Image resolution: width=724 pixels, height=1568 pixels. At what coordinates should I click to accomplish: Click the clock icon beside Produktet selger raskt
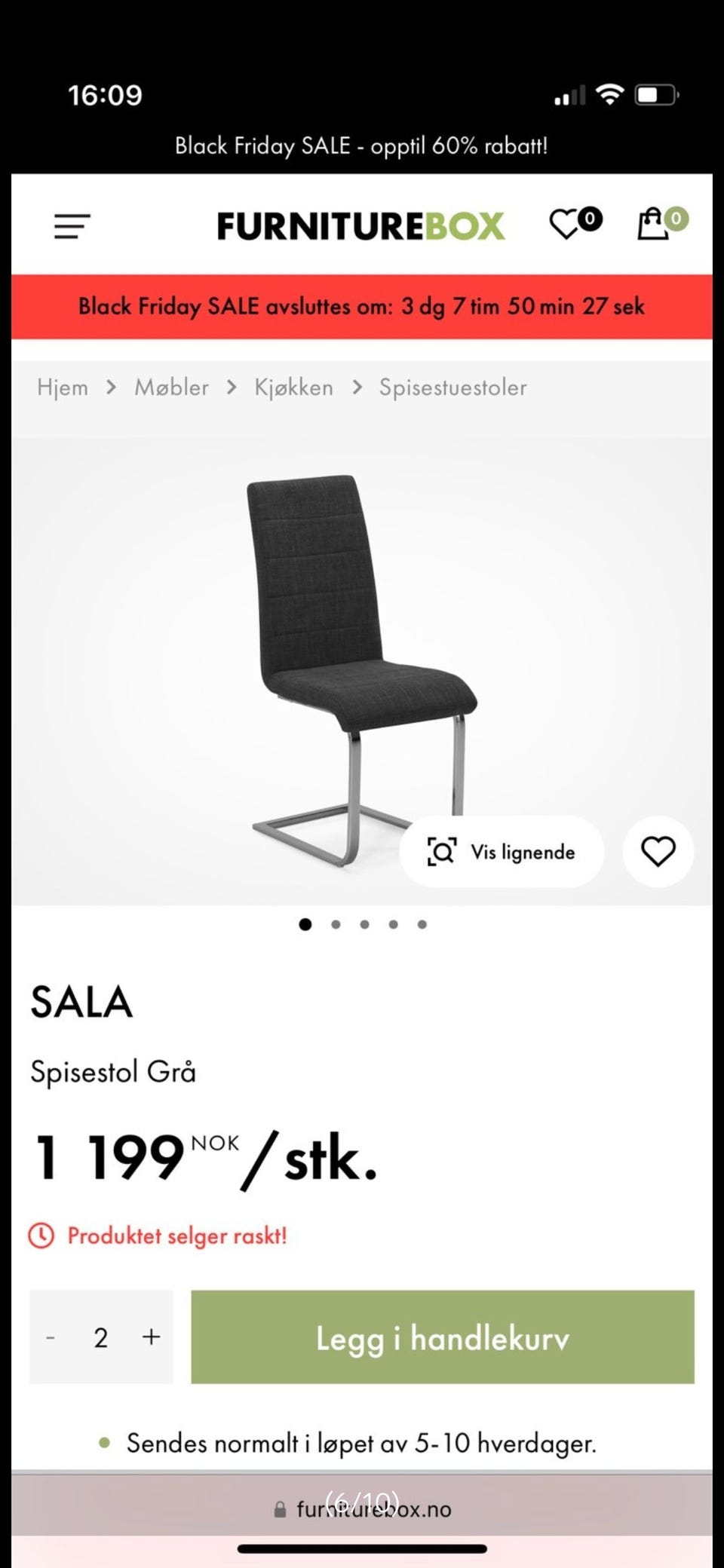41,1235
